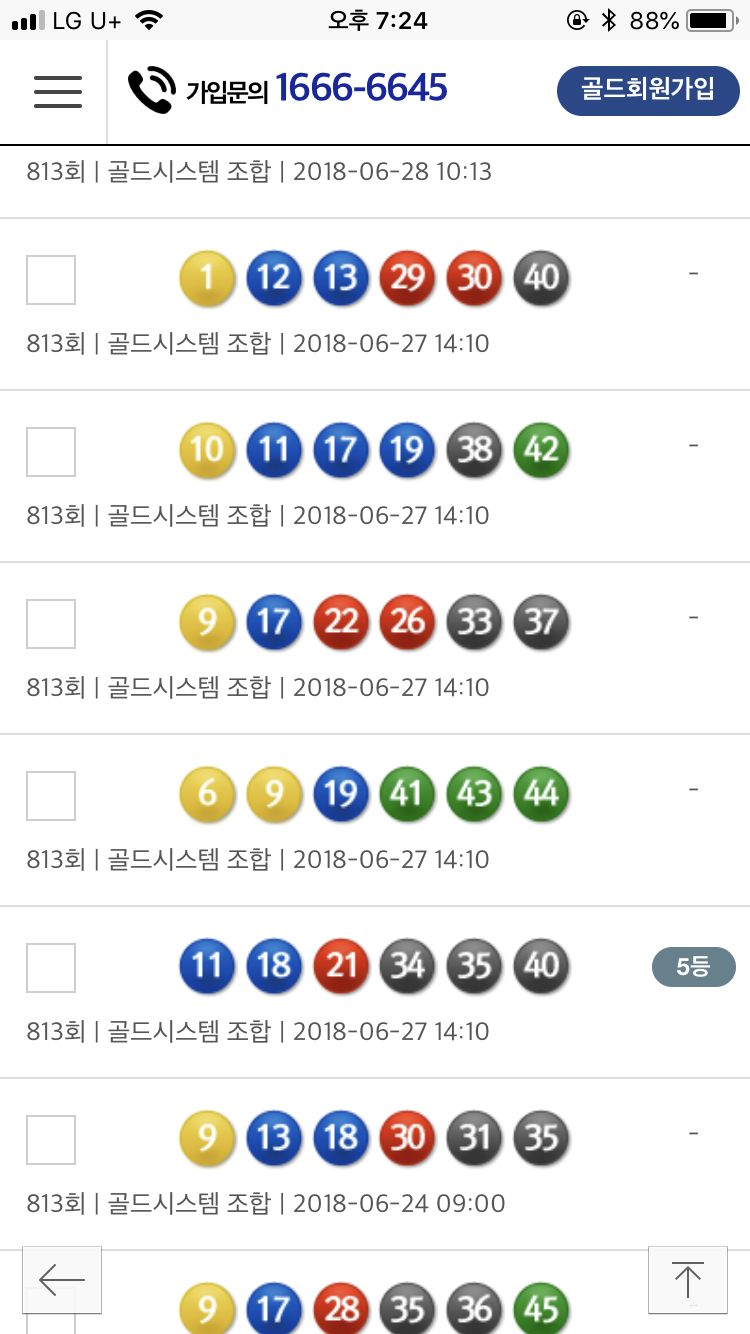750x1334 pixels.
Task: Check the box for 9, 13, 18, 30, 31, 35
Action: click(x=51, y=1140)
